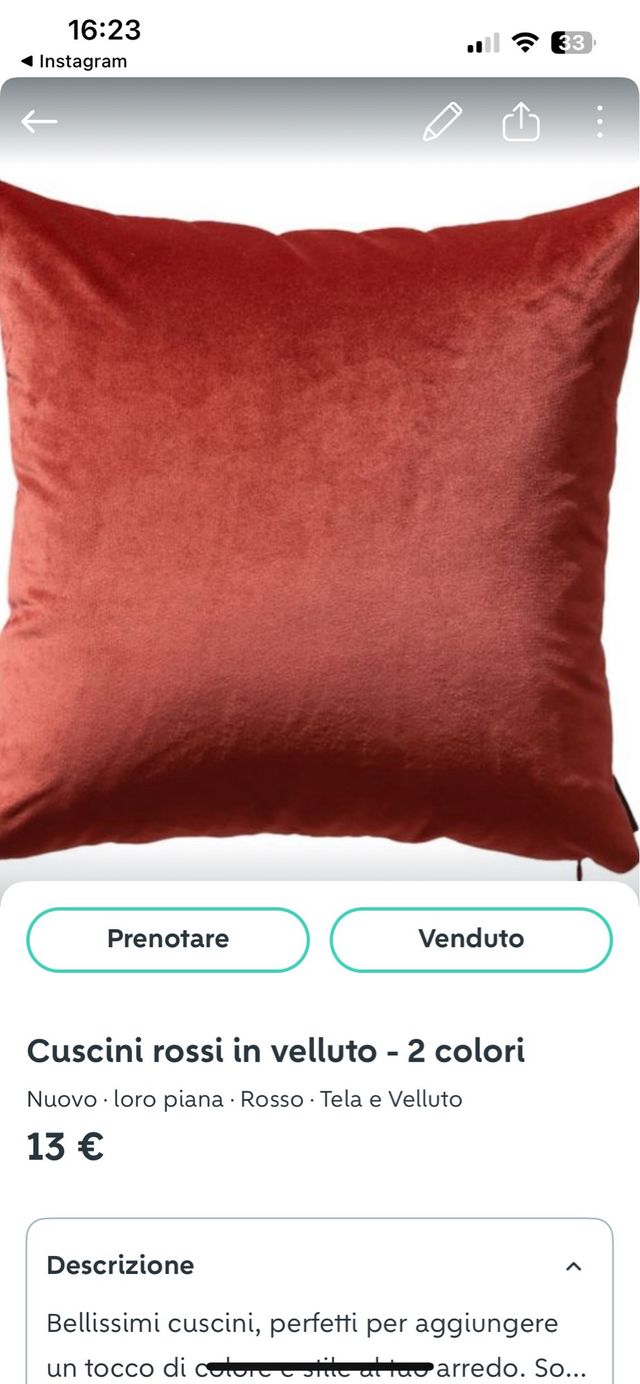Viewport: 640px width, 1384px height.
Task: Edit the listing with the pencil icon
Action: [x=442, y=122]
